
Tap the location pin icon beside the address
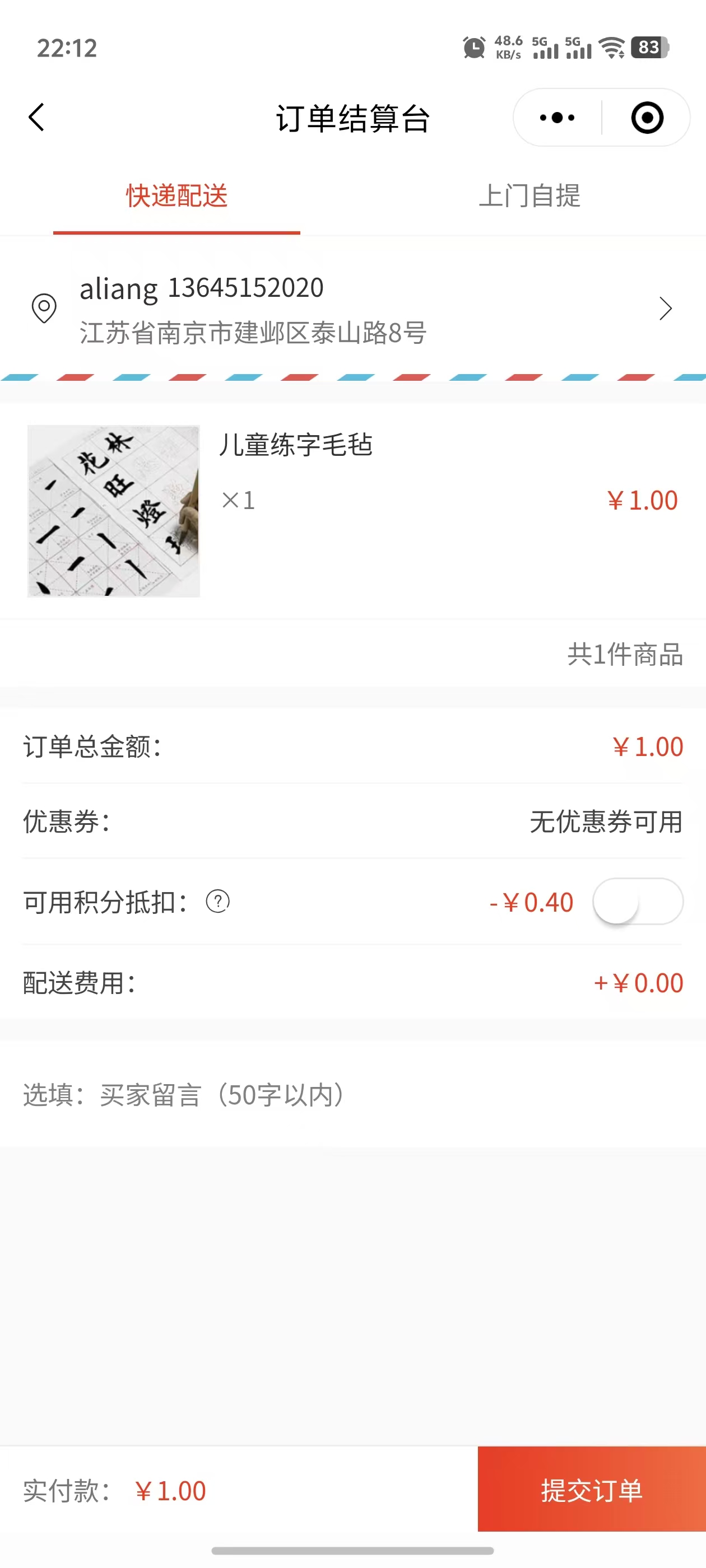(43, 309)
